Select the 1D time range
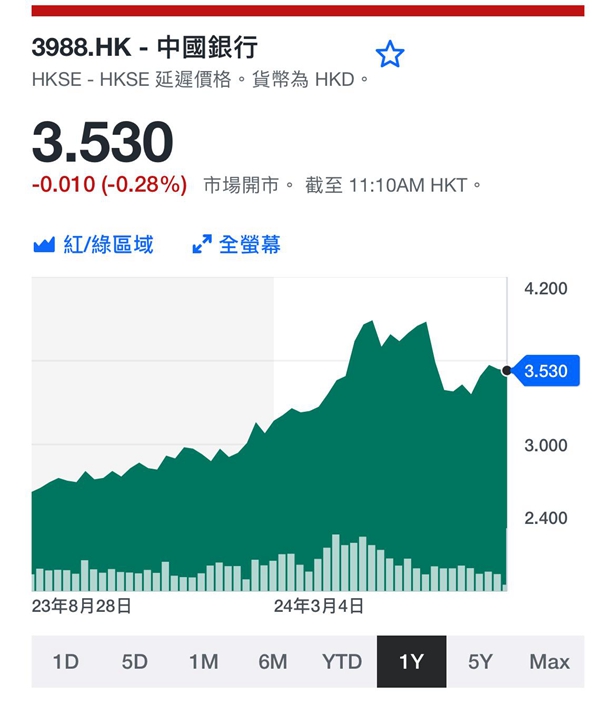 [x=66, y=661]
